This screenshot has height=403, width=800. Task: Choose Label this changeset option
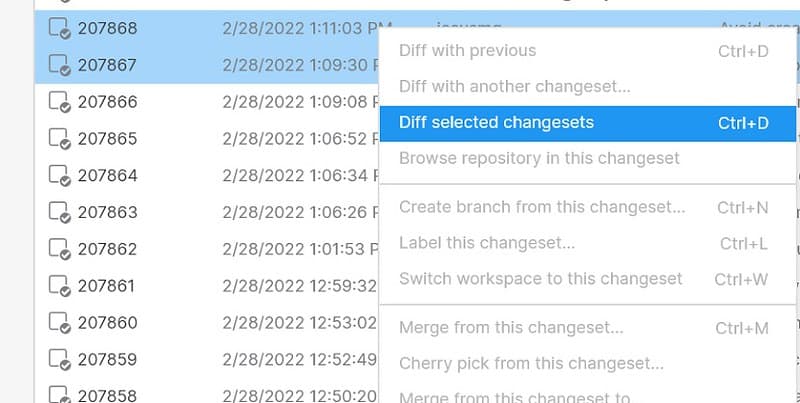486,243
